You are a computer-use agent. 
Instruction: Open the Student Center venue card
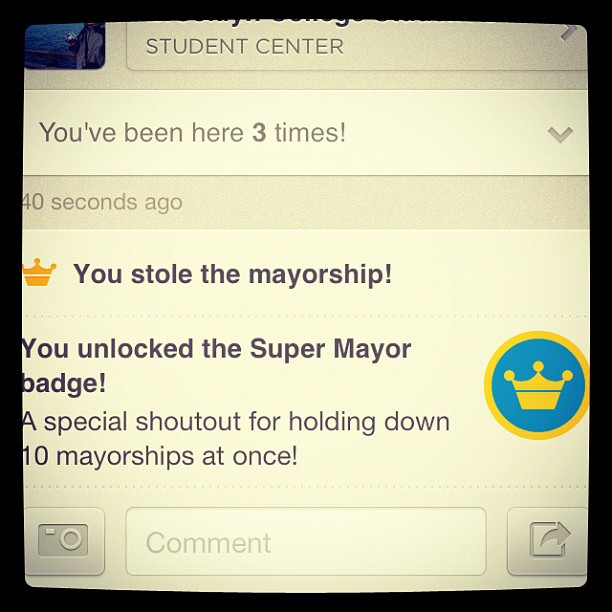pos(355,46)
